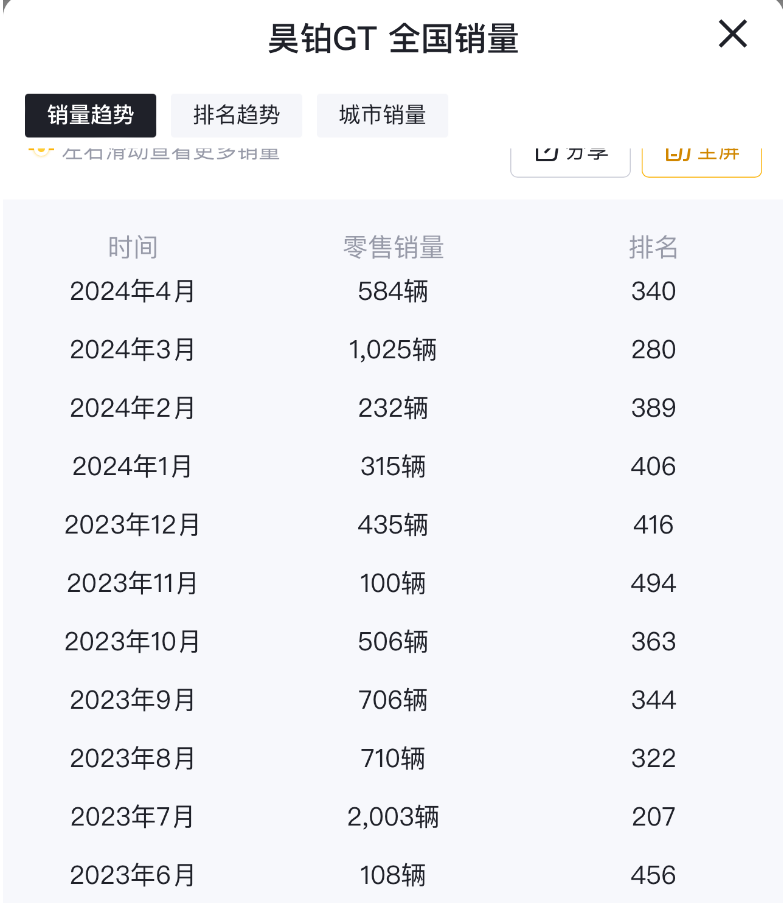
Task: Select the 销量趋势 tab
Action: click(x=90, y=115)
